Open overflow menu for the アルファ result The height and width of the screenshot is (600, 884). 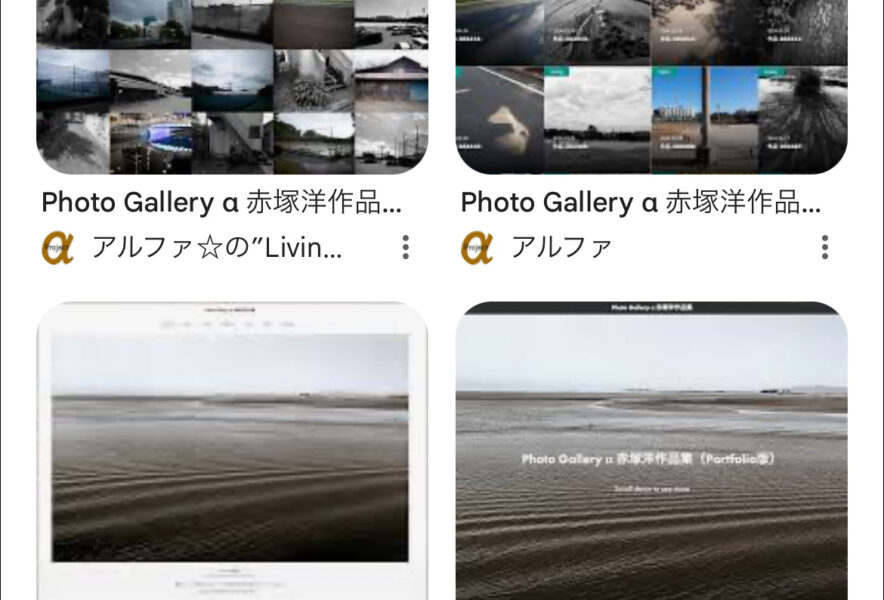[824, 247]
